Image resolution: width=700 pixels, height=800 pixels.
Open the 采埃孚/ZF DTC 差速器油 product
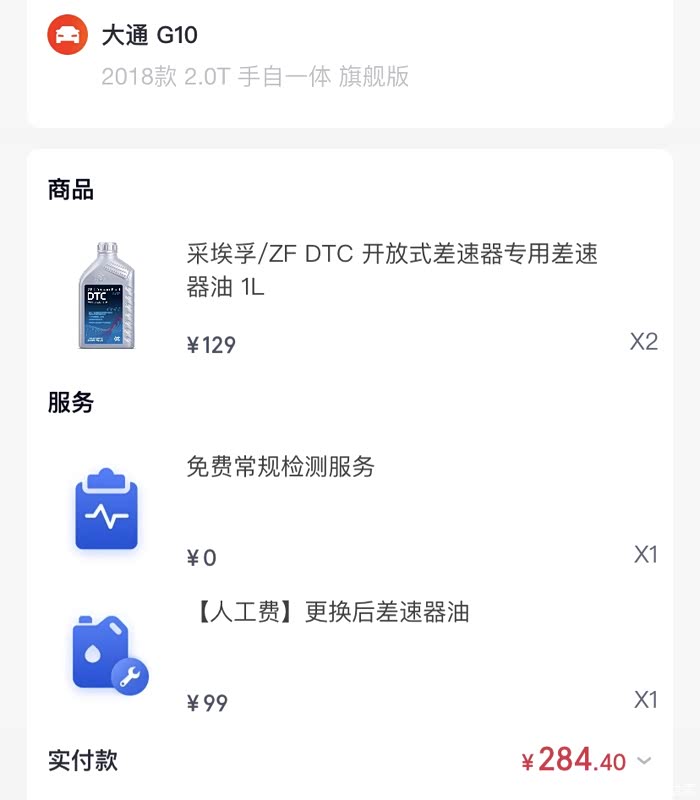(x=392, y=270)
